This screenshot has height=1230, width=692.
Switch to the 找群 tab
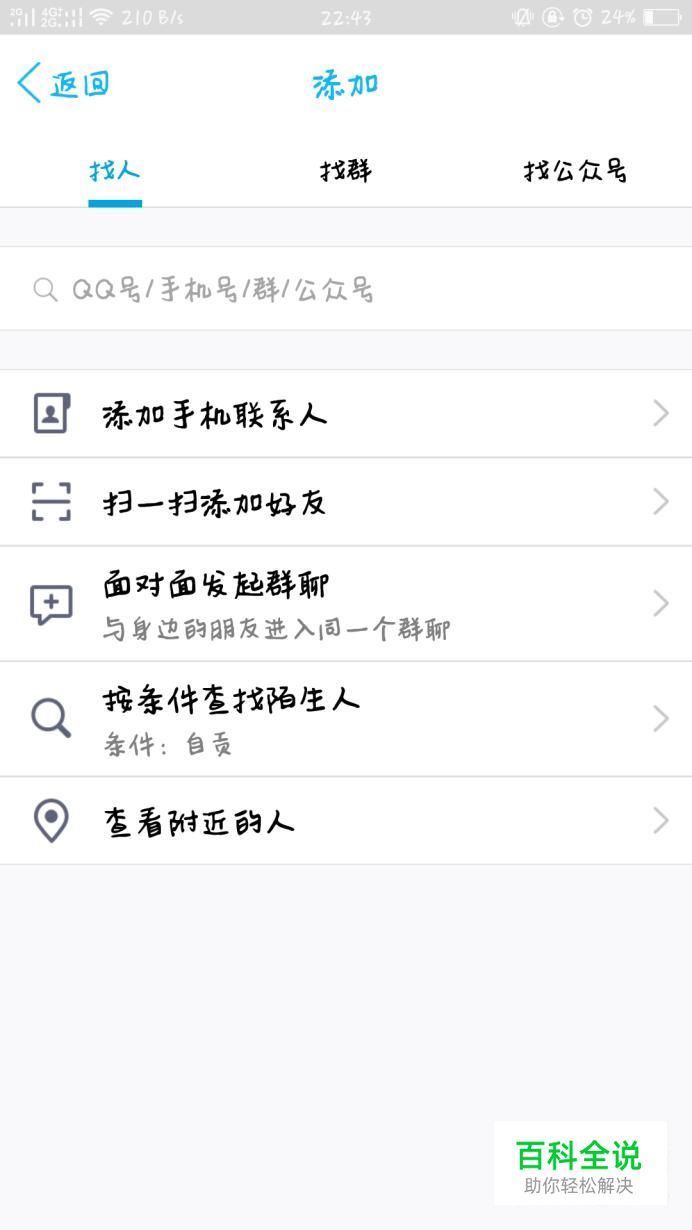coord(346,171)
